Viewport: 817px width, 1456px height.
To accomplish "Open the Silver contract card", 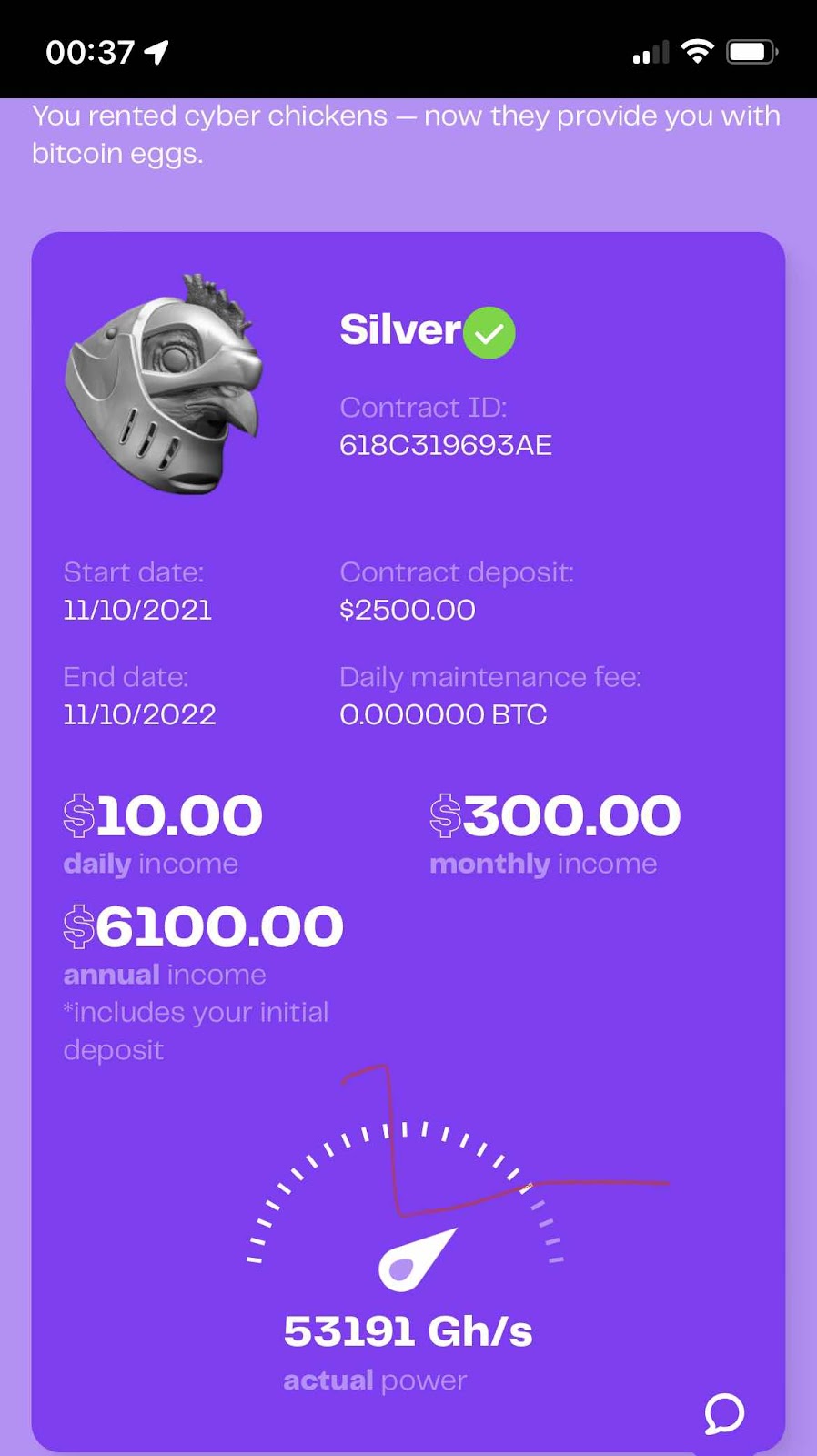I will (408, 637).
